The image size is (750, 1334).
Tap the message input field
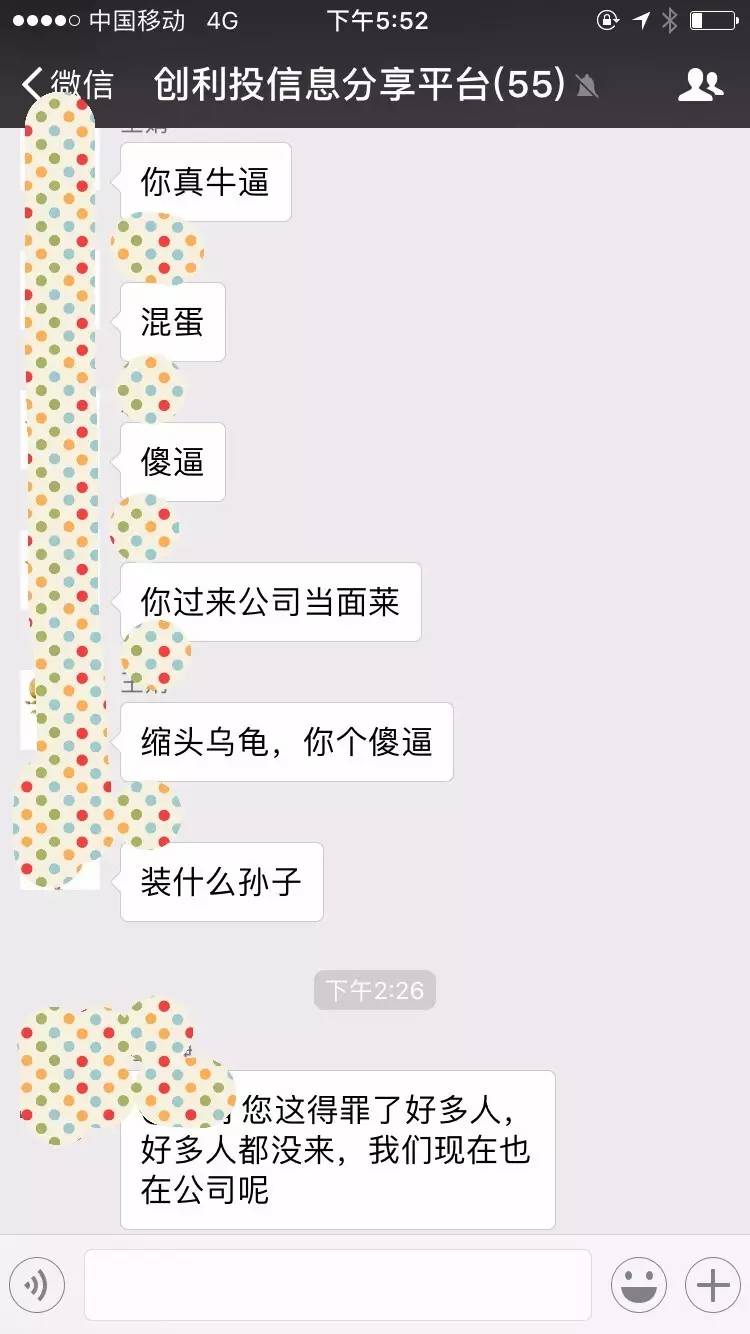340,1285
